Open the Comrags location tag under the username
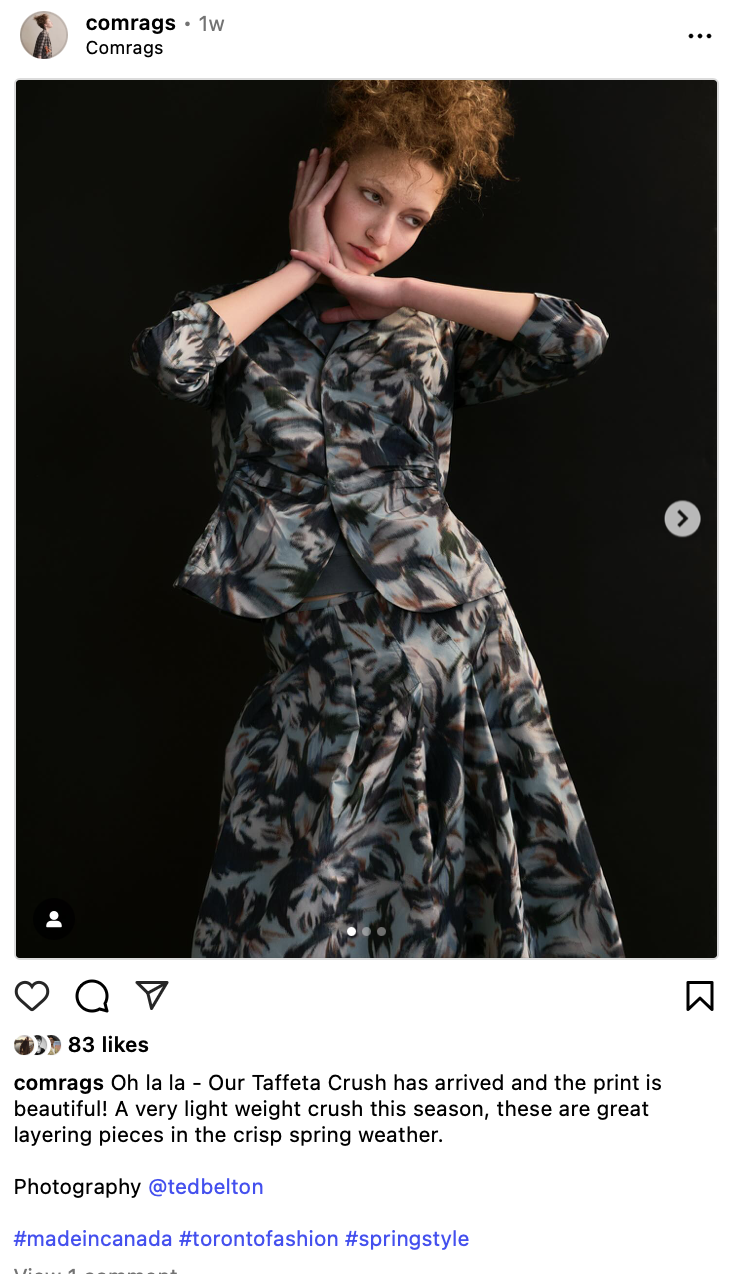 point(124,48)
